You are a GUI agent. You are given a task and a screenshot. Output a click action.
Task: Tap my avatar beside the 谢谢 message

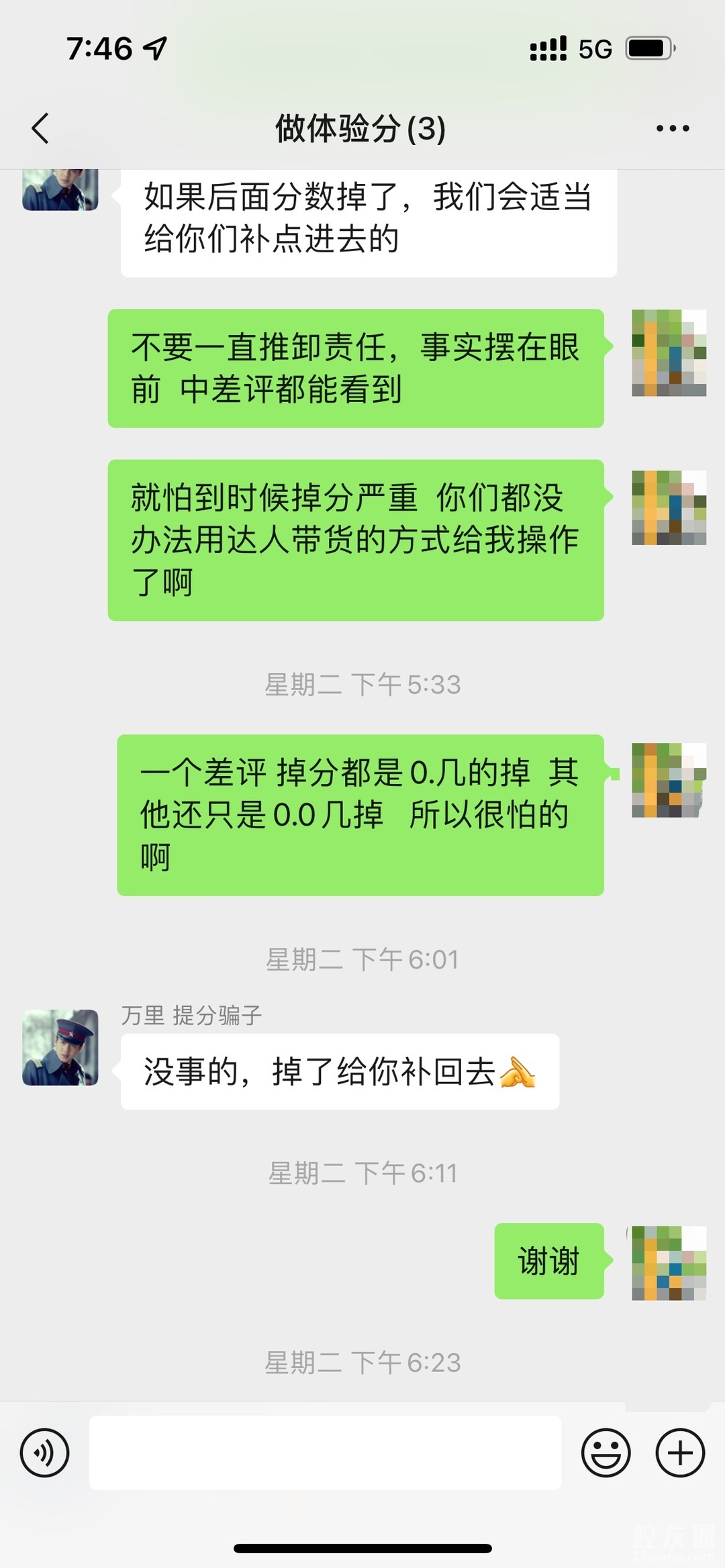click(669, 1263)
